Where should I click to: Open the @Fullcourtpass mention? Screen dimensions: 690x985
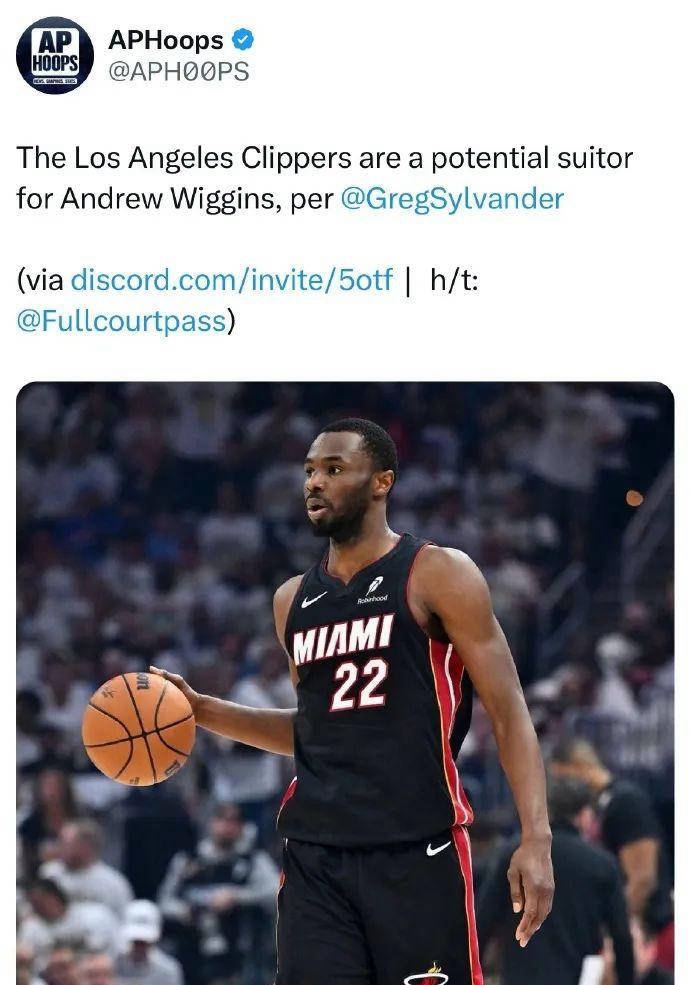tap(121, 320)
